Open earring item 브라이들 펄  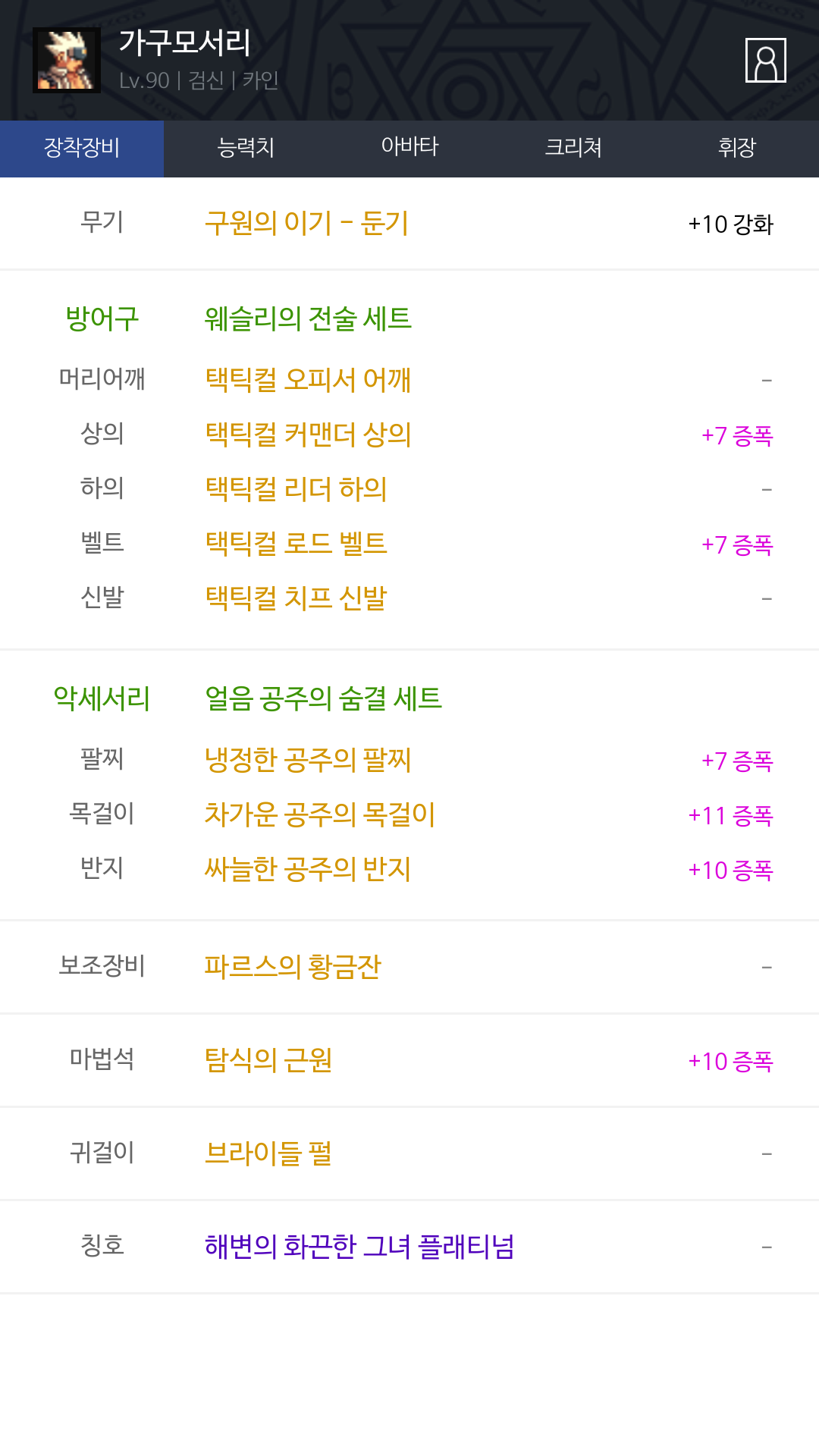pos(268,1153)
